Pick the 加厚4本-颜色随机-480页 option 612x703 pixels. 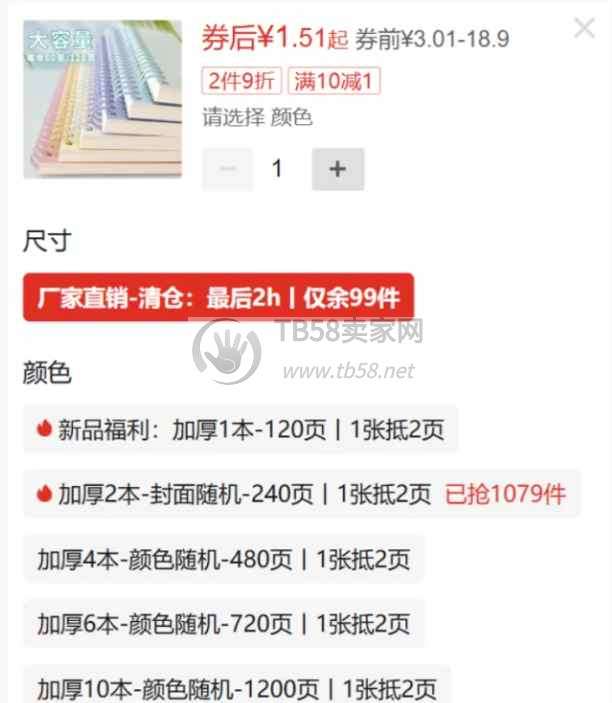pyautogui.click(x=223, y=559)
